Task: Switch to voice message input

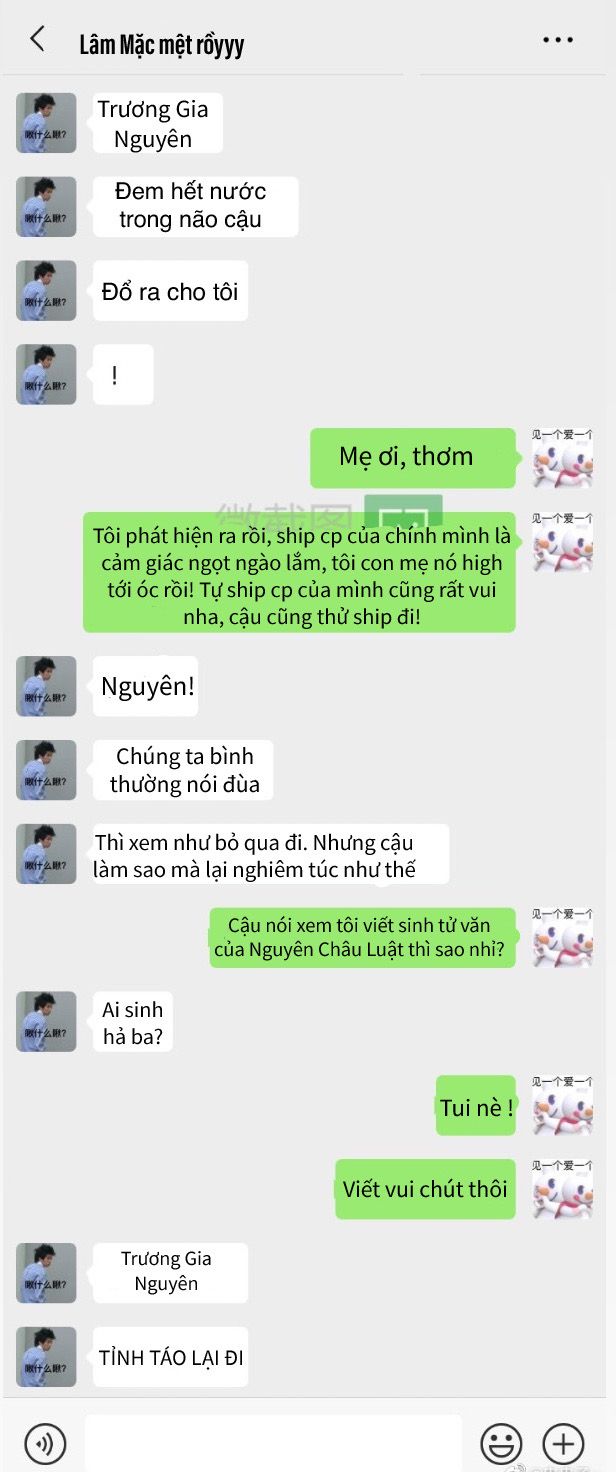Action: [x=45, y=1443]
